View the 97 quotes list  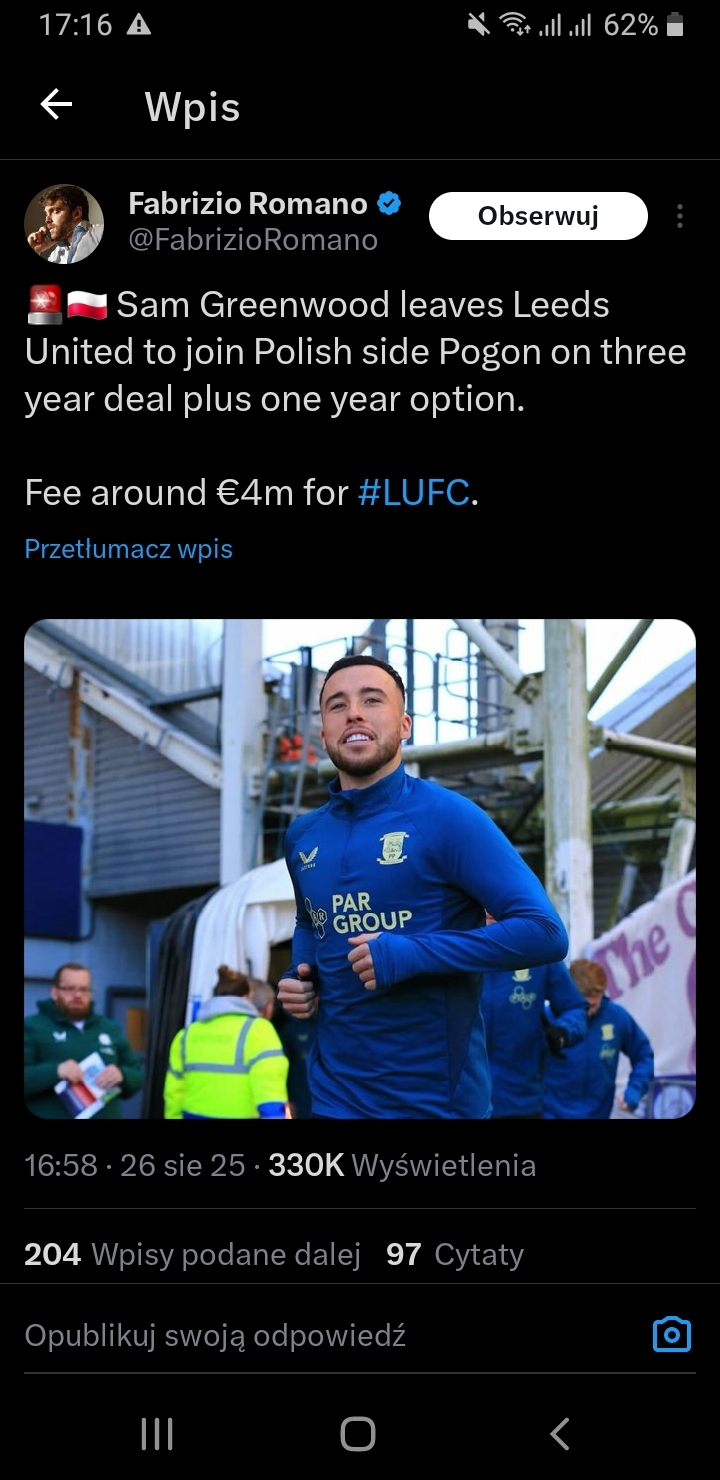[455, 1254]
